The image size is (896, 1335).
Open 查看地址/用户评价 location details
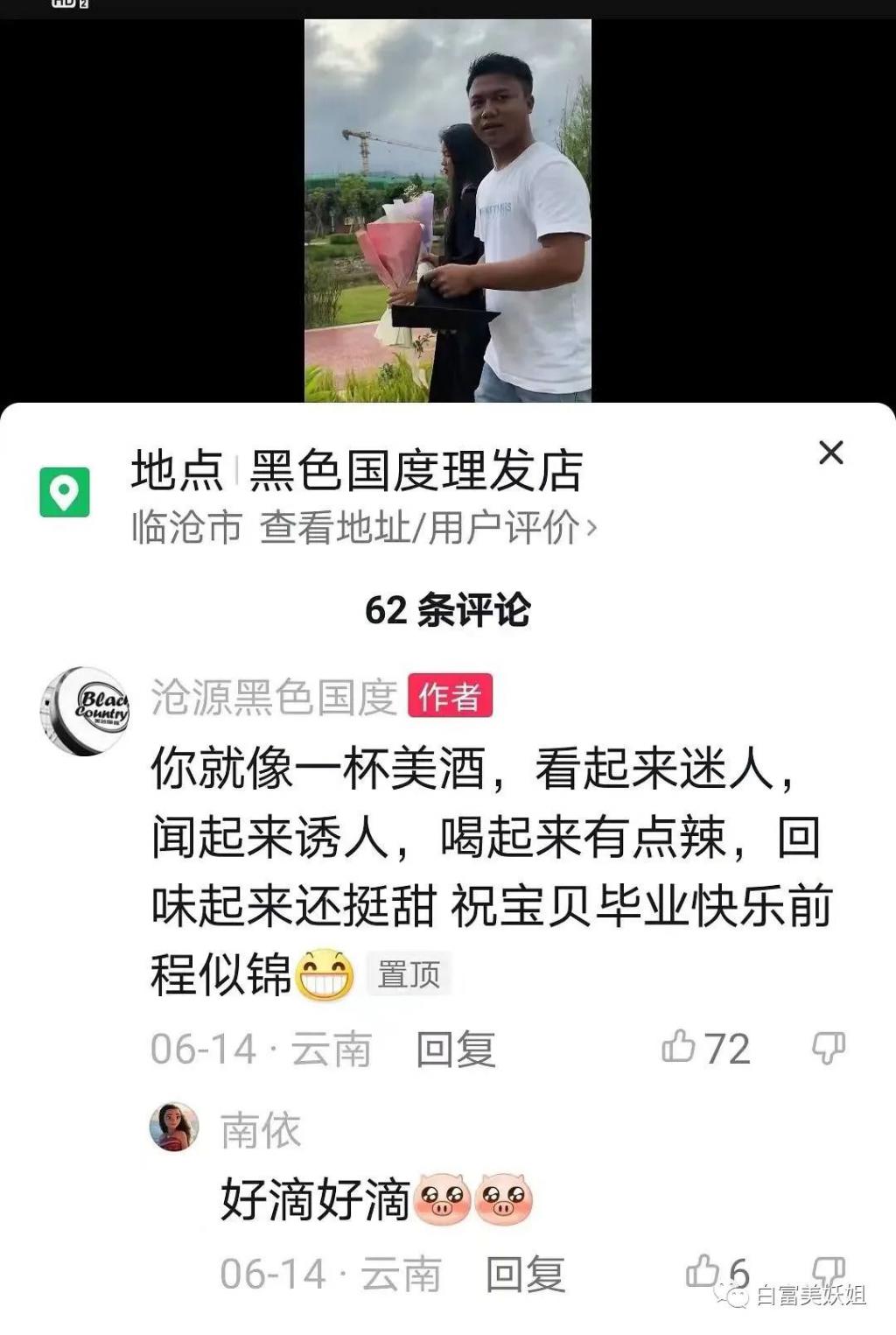[428, 528]
